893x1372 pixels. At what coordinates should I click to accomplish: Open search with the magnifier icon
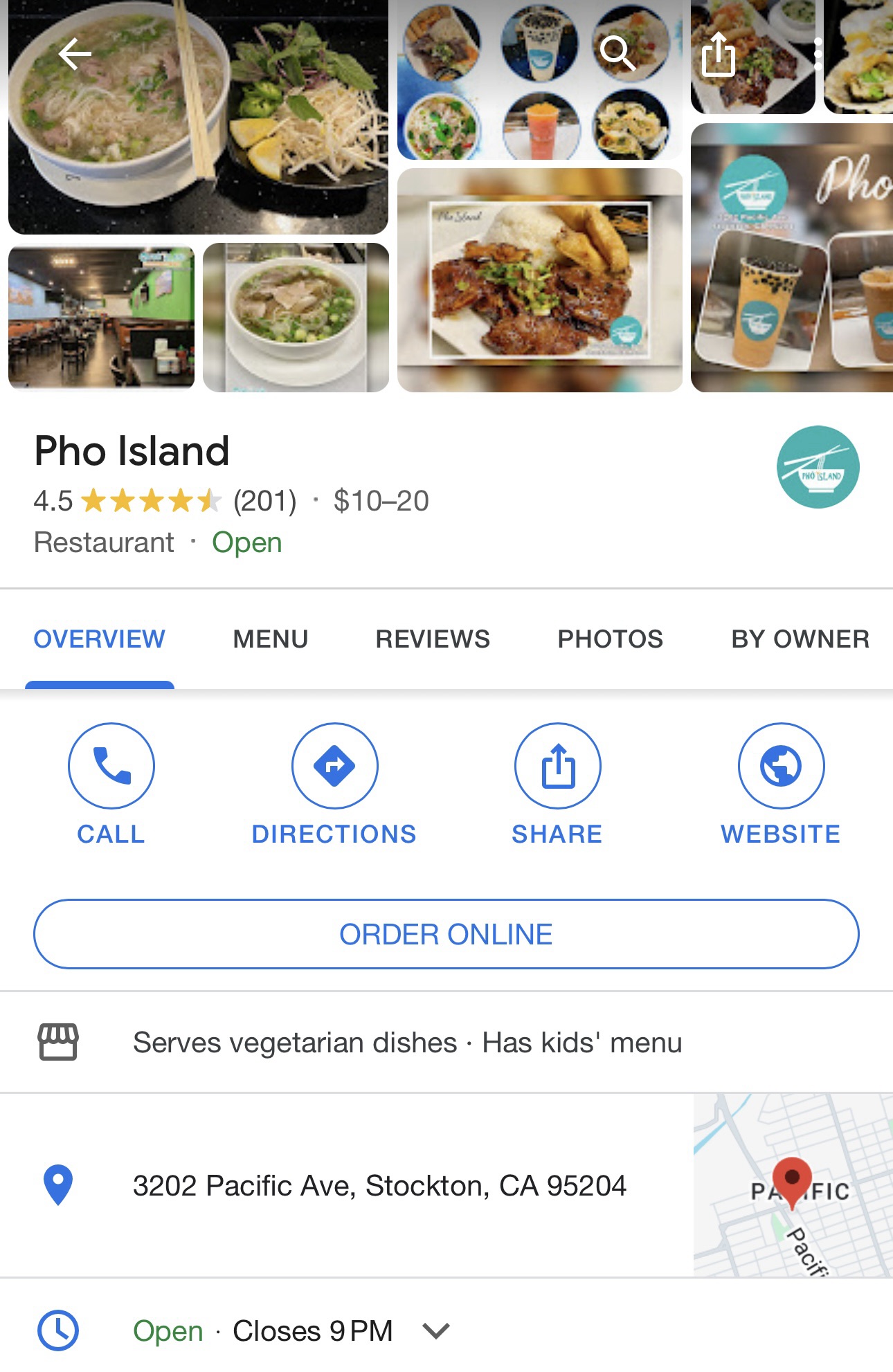click(x=616, y=53)
